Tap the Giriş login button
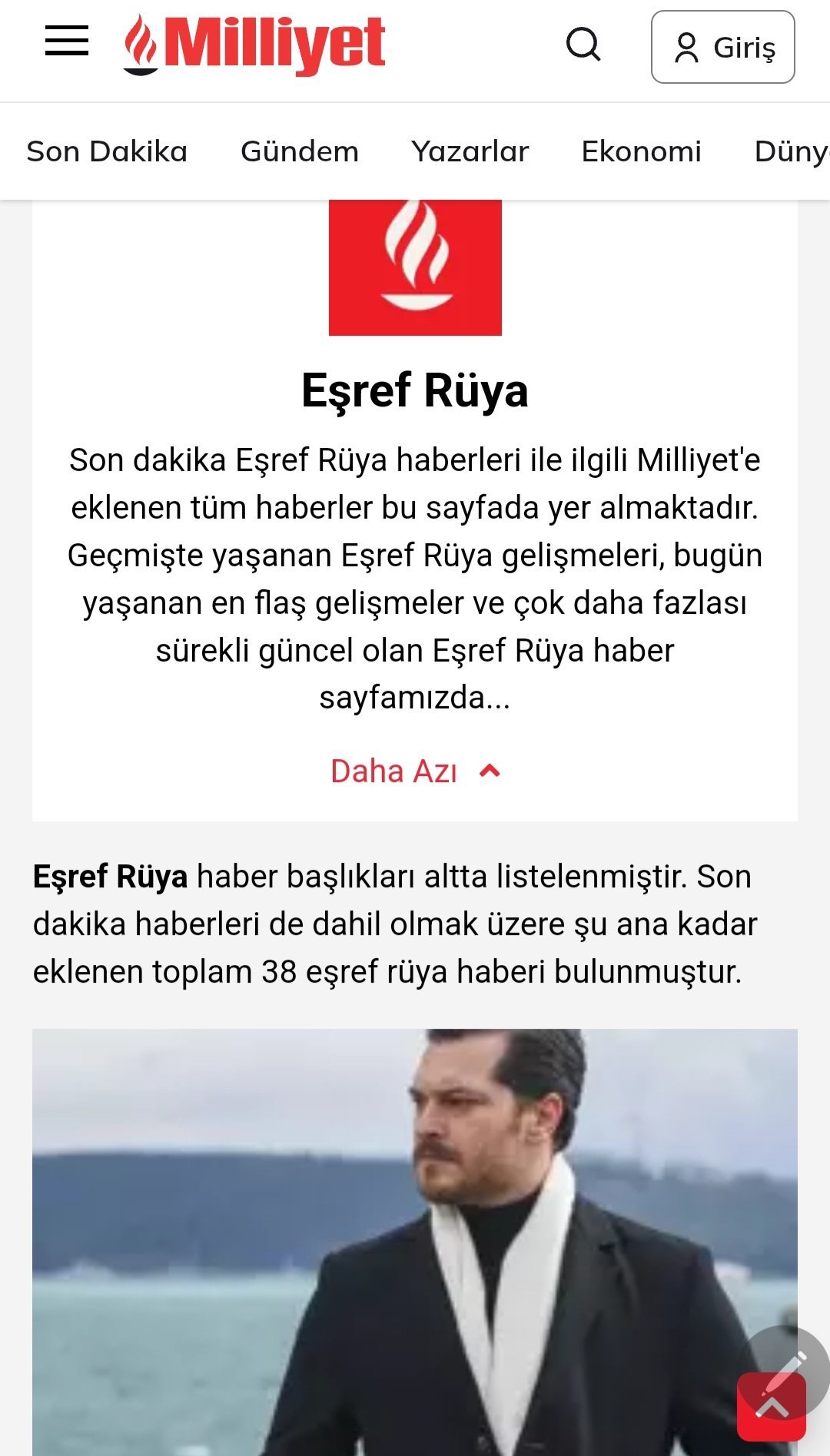830x1456 pixels. [722, 47]
